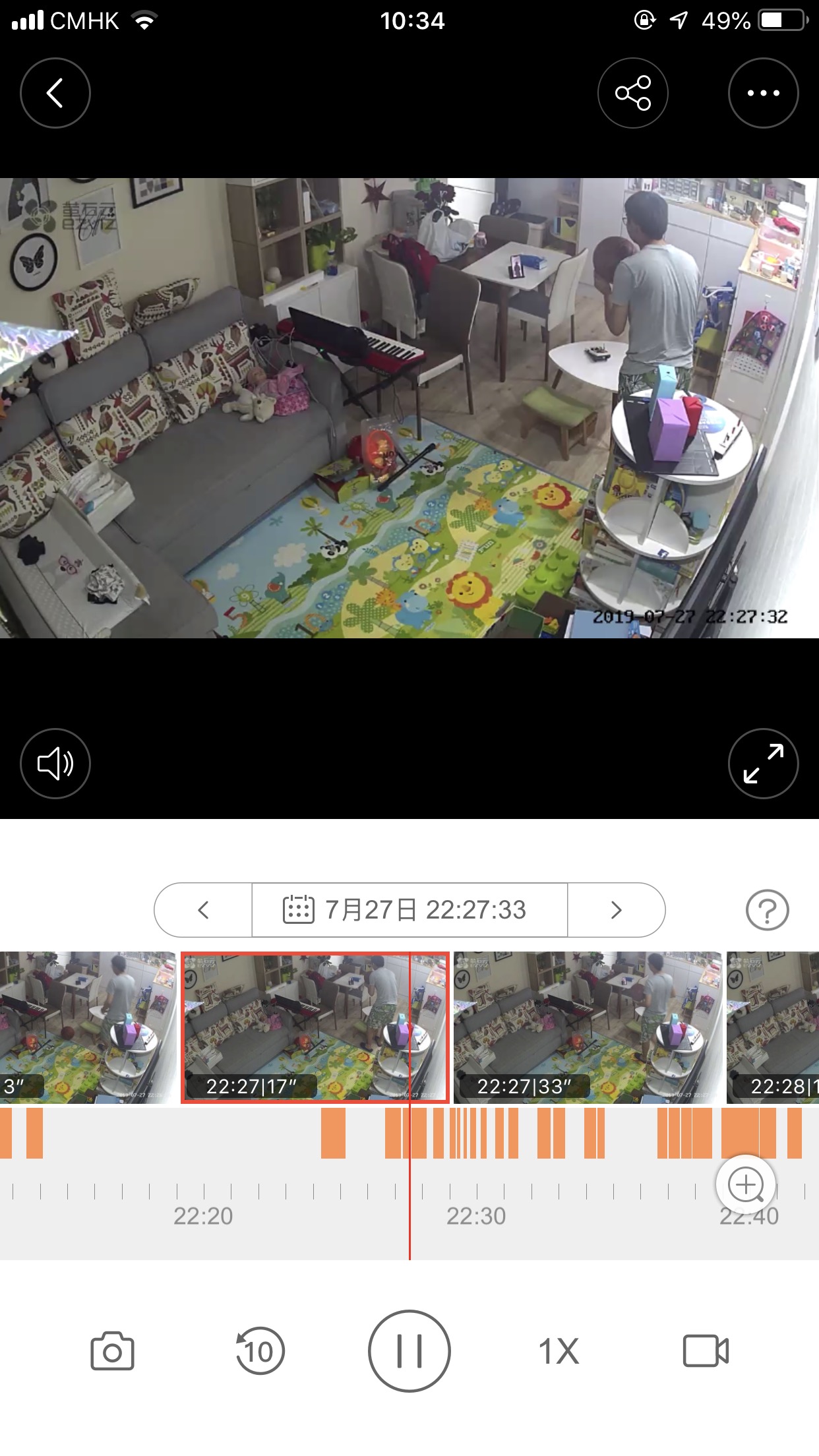The width and height of the screenshot is (819, 1456).
Task: Open the three-dot more options menu
Action: (764, 93)
